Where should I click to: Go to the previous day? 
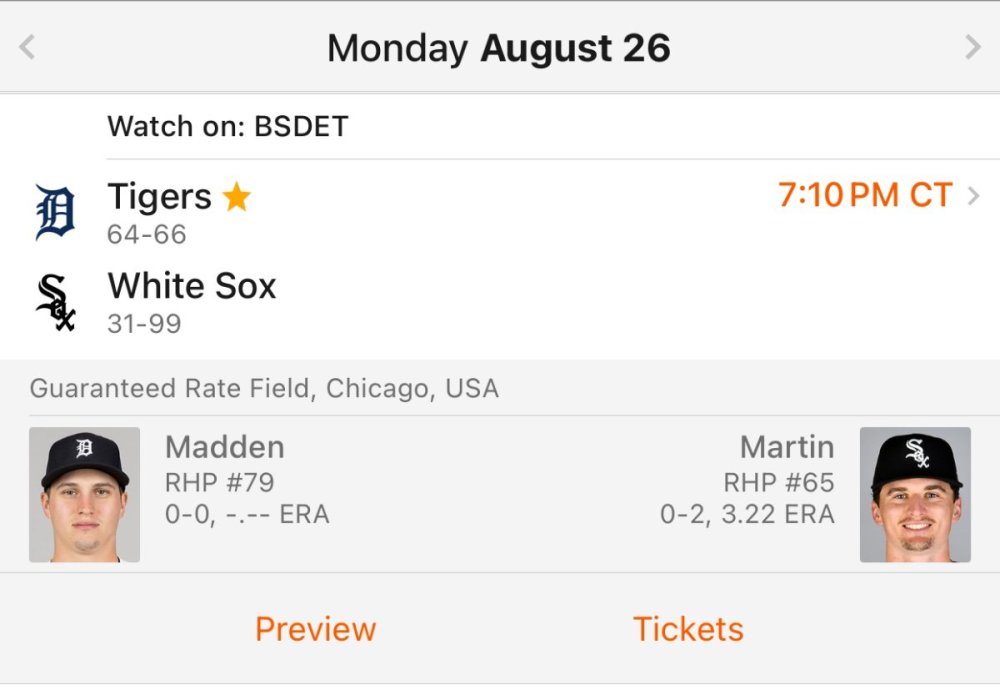point(27,47)
